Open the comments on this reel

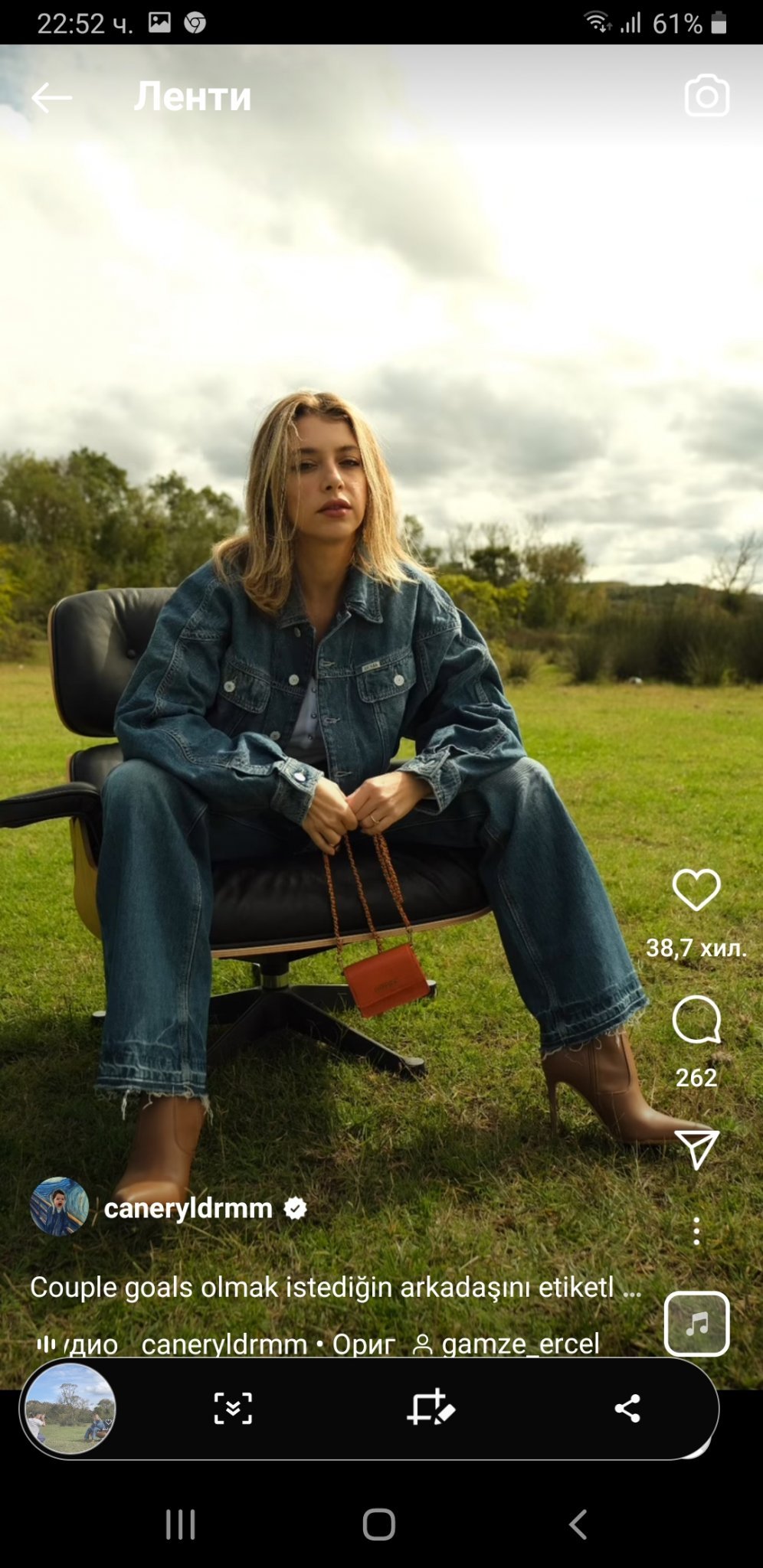coord(696,1020)
